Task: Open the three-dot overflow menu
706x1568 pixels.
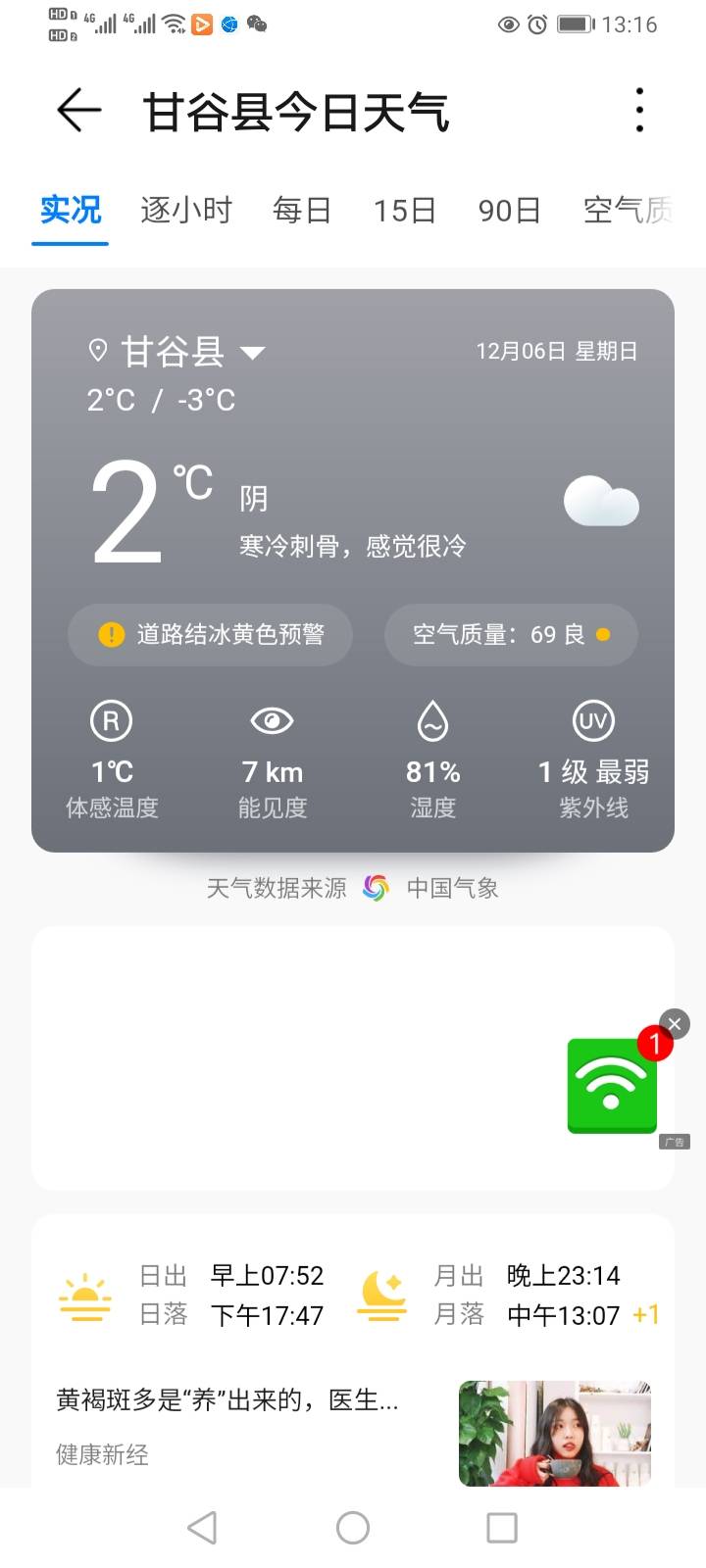Action: coord(639,110)
